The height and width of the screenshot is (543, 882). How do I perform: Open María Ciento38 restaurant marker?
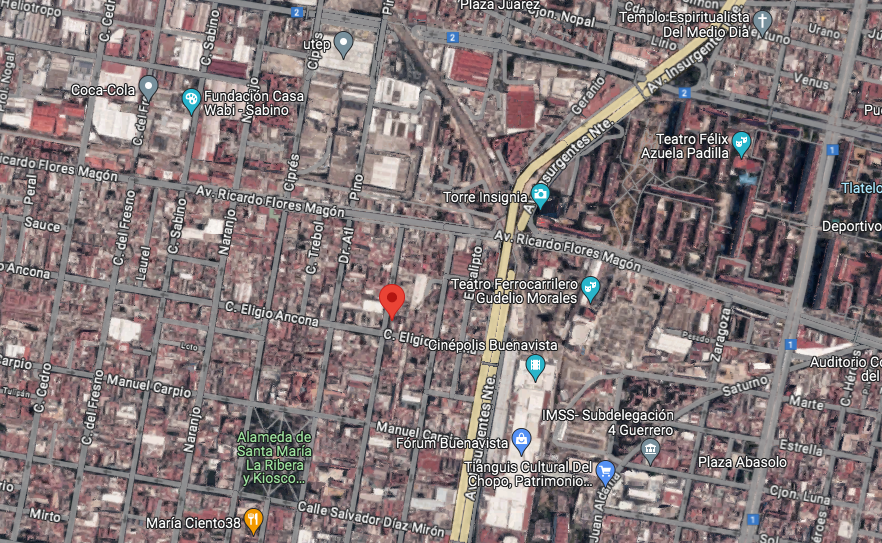(254, 522)
